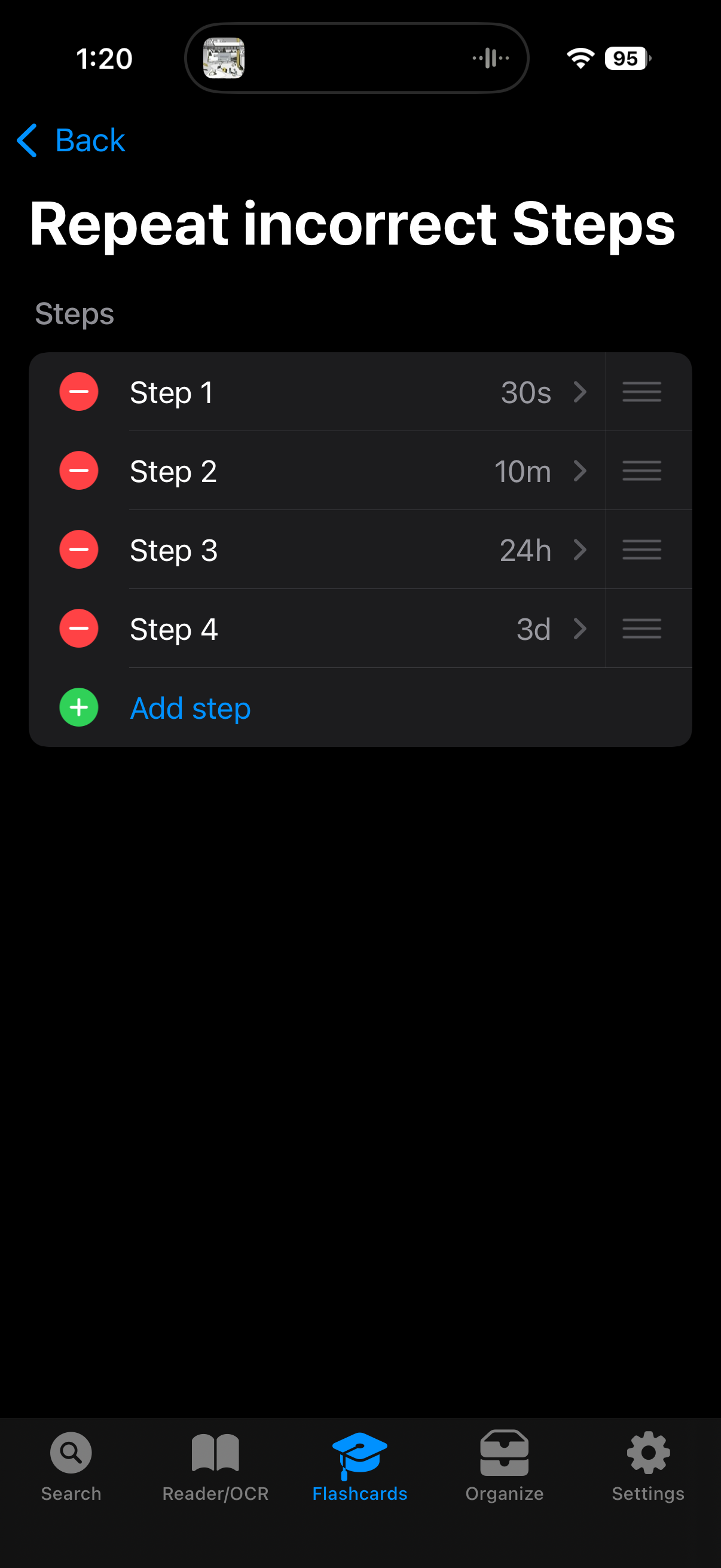Remove Step 4 from the list
The image size is (721, 1568).
(x=79, y=628)
